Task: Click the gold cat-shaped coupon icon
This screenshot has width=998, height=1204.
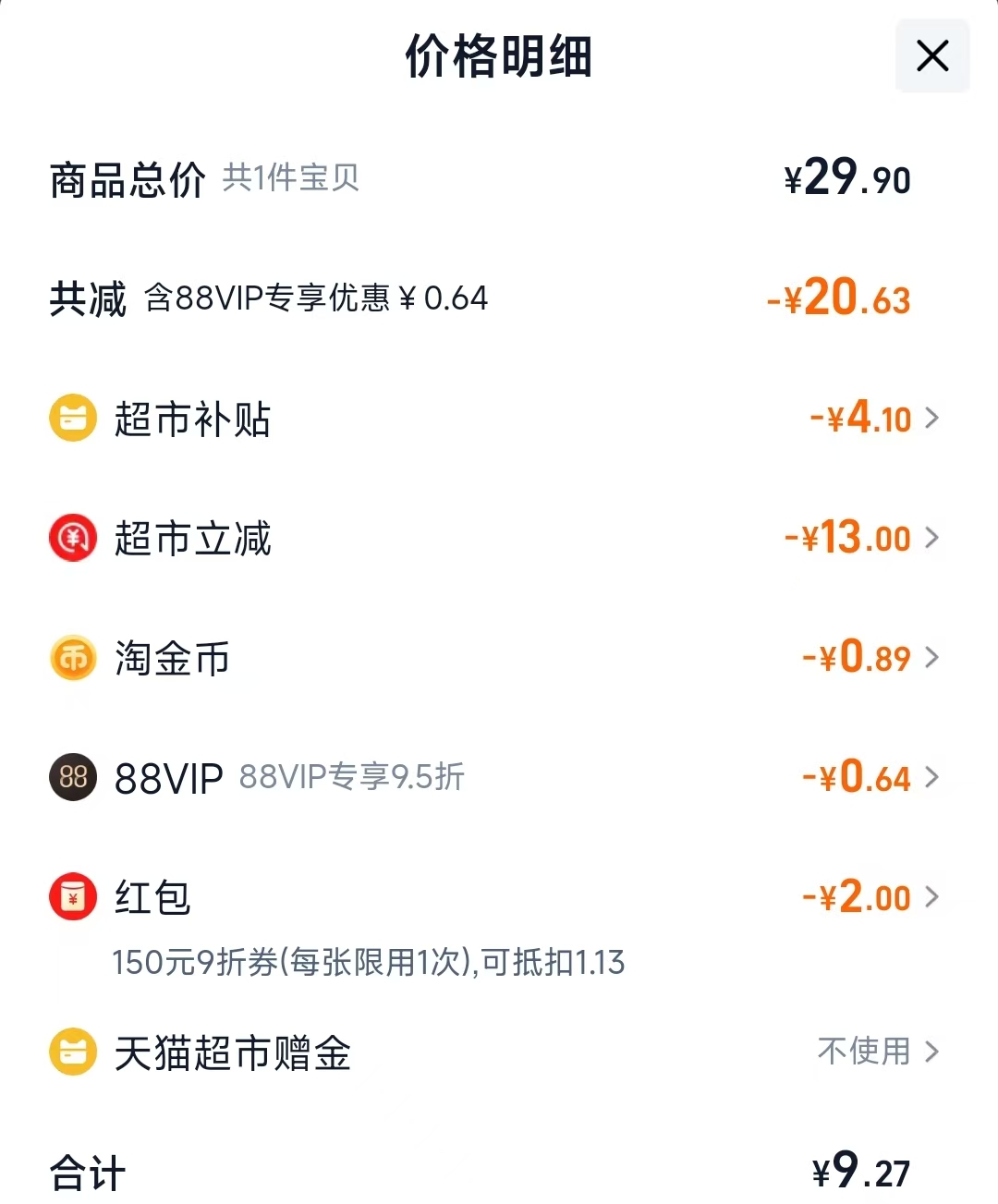Action: (x=72, y=418)
